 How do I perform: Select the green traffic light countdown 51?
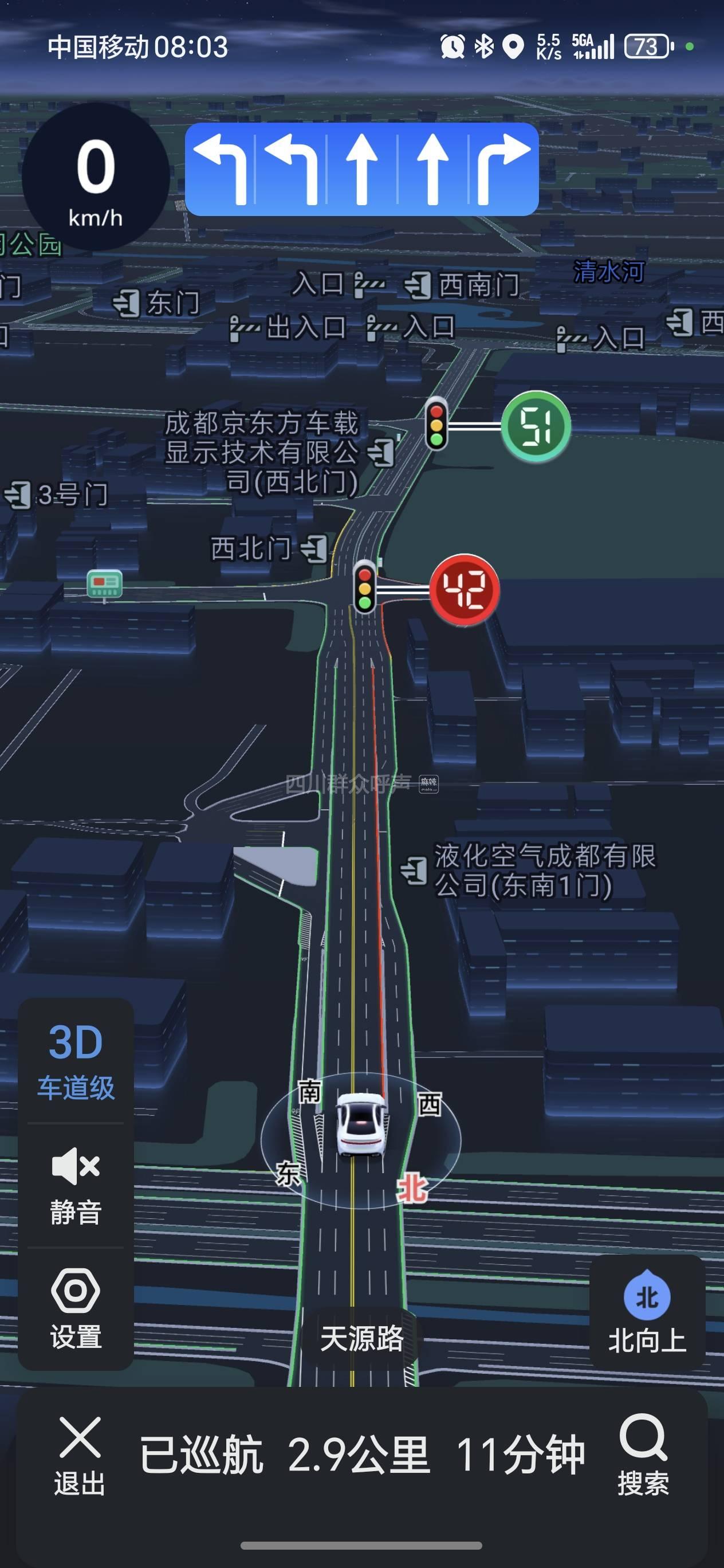(536, 426)
